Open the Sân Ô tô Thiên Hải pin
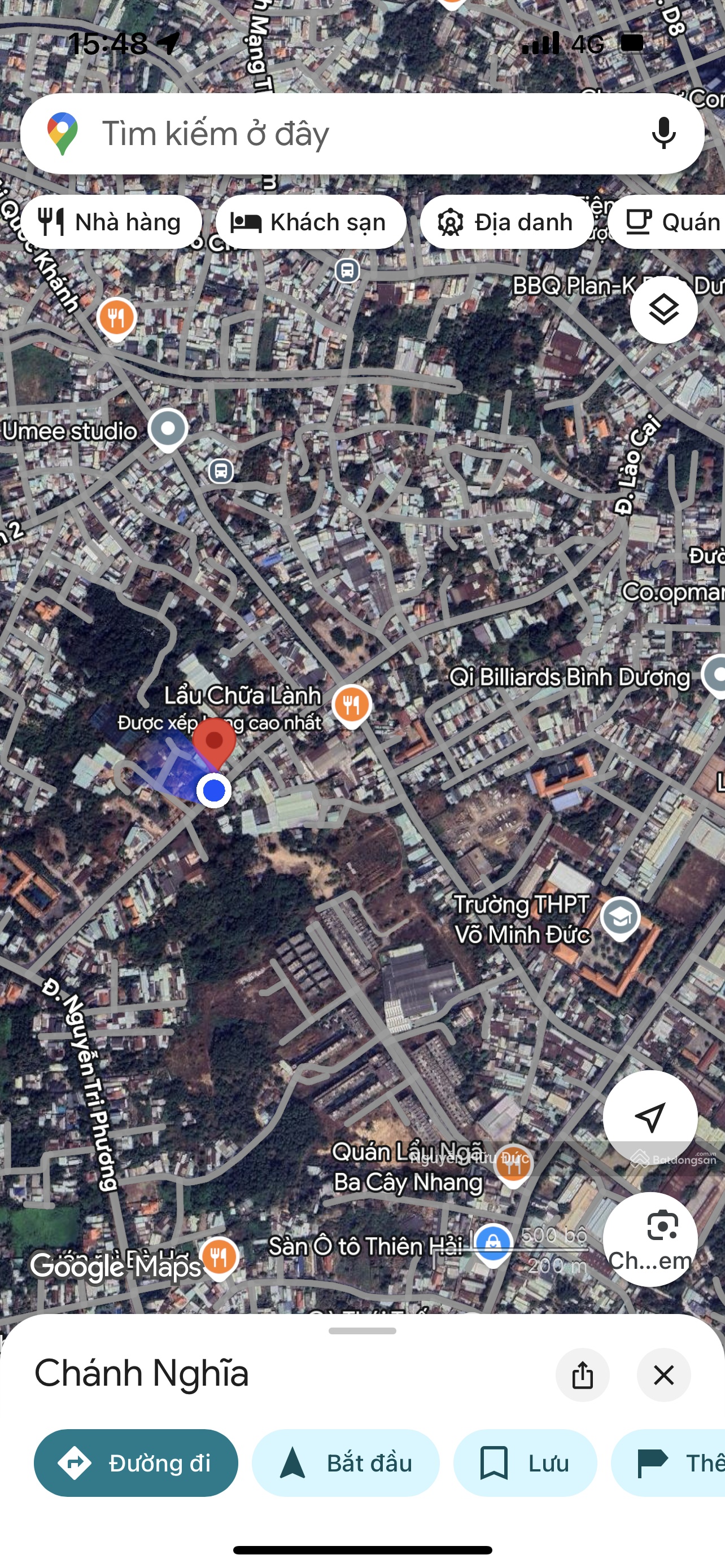This screenshot has width=725, height=1568. [492, 1243]
